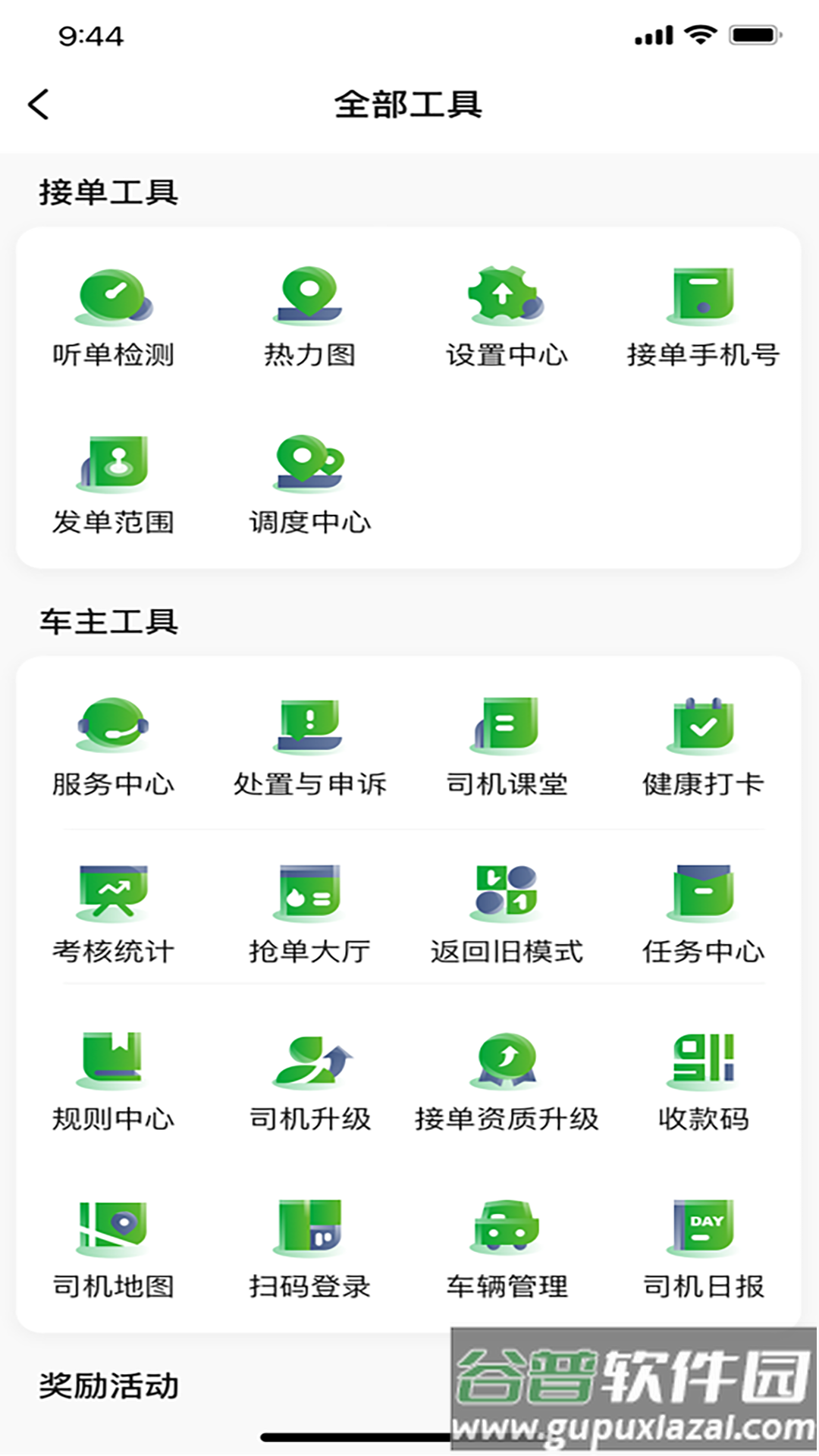Open 设置中心 settings center
This screenshot has height=1456, width=819.
[507, 318]
